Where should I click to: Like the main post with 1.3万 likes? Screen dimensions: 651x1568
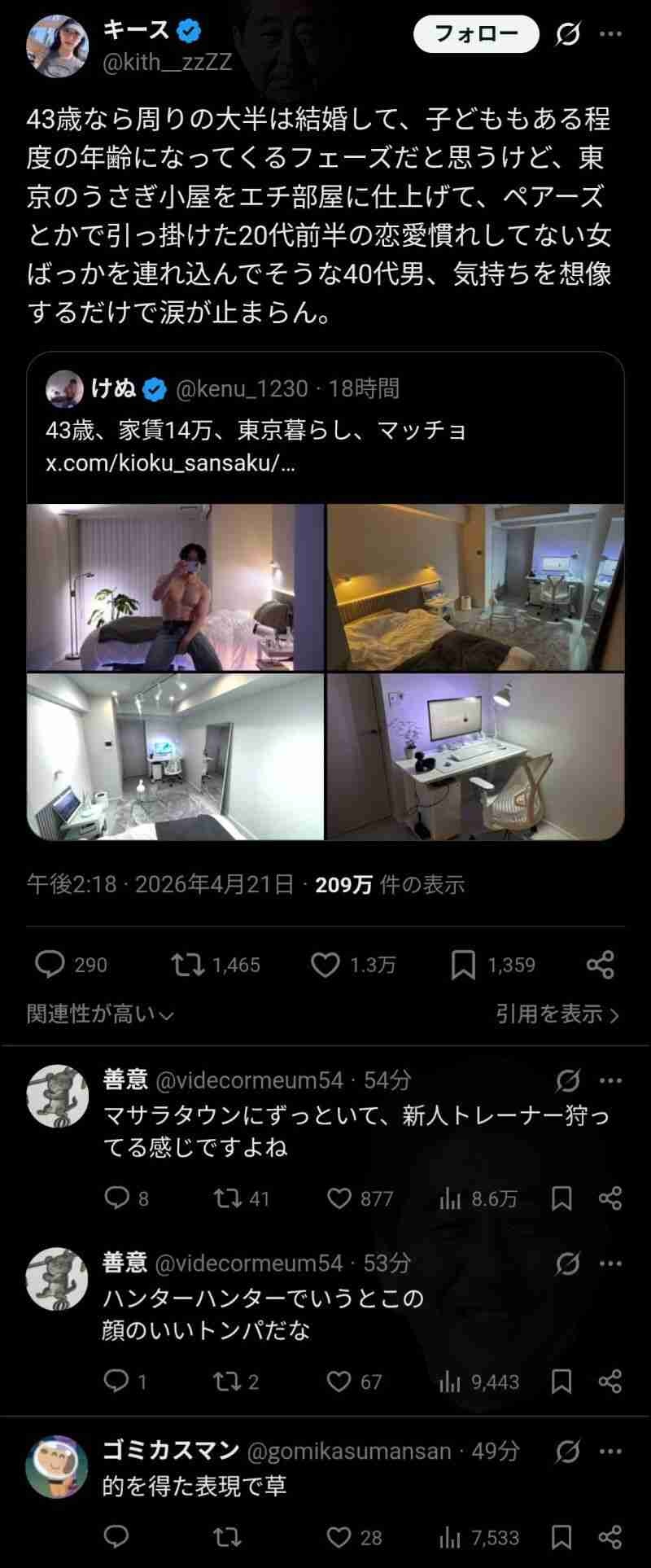[325, 965]
